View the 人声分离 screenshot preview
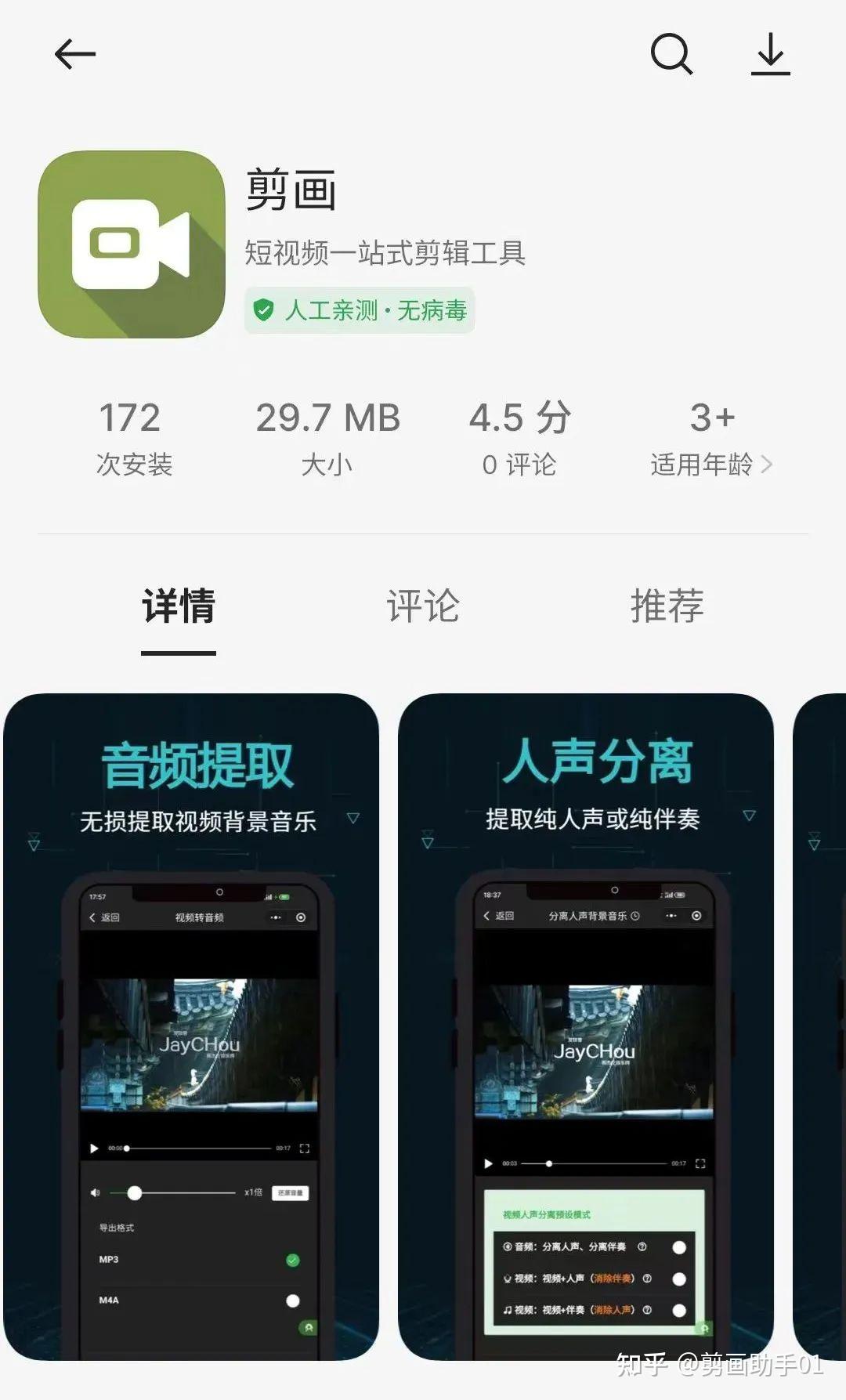846x1400 pixels. pyautogui.click(x=586, y=1026)
